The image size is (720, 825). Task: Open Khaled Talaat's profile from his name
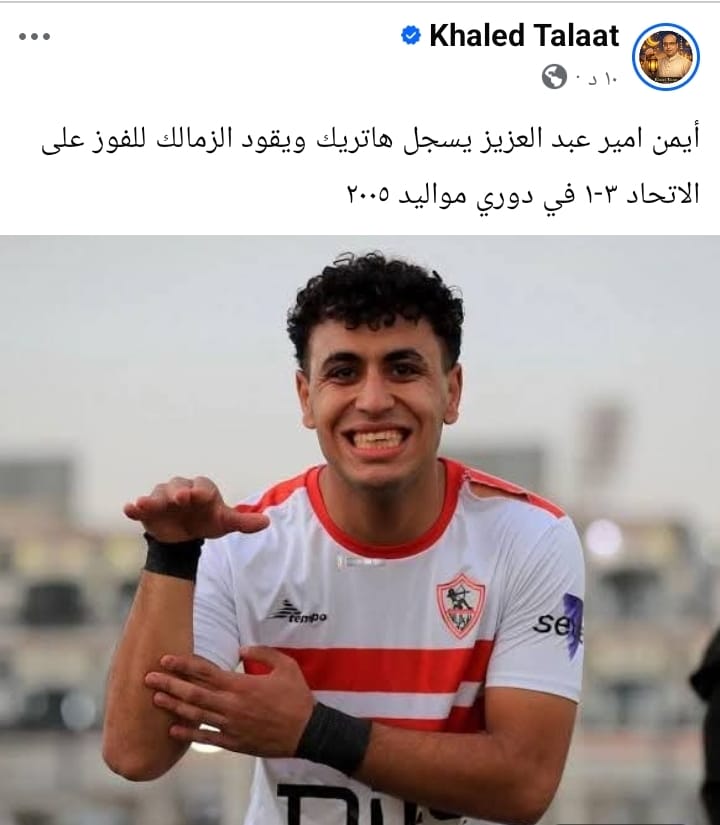pyautogui.click(x=523, y=36)
